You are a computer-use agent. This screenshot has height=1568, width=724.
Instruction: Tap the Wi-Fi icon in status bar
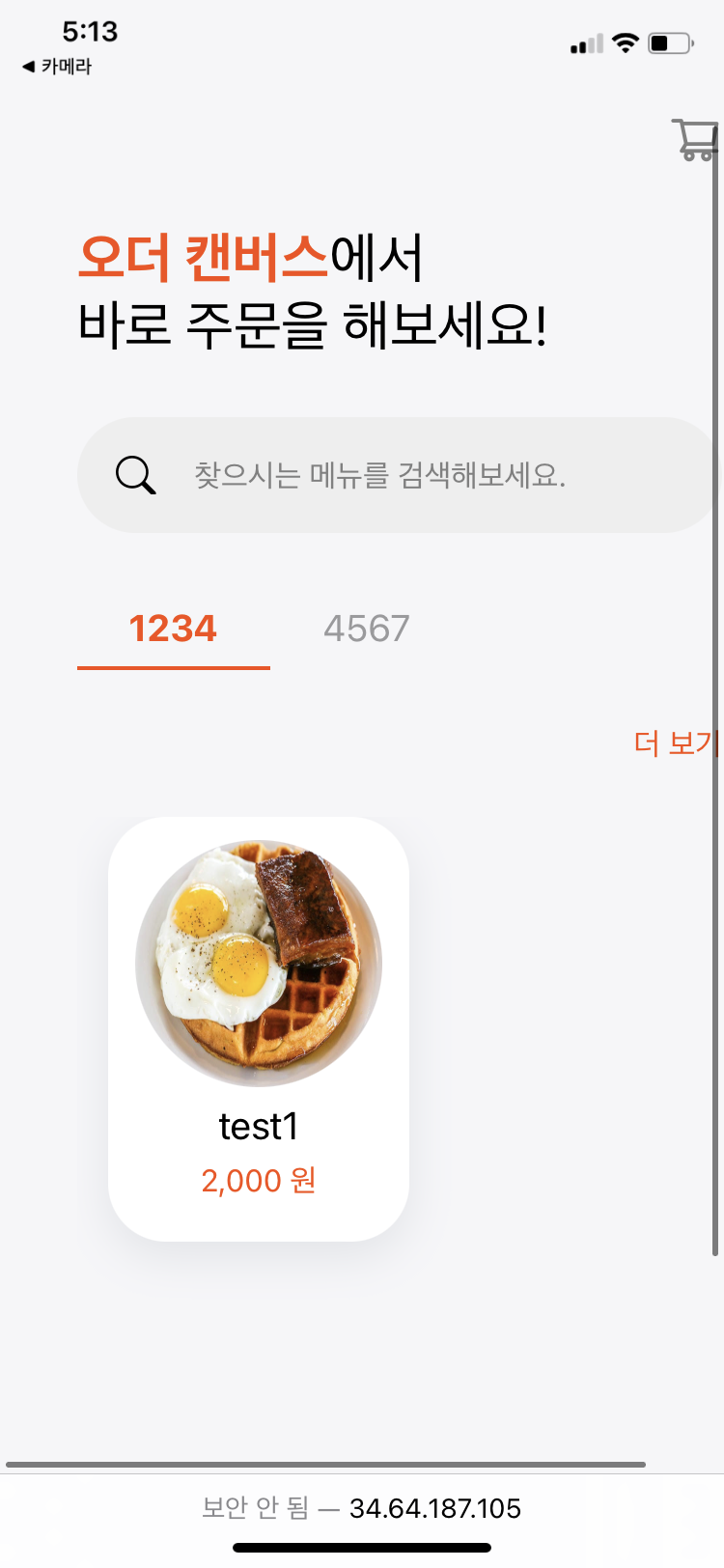pyautogui.click(x=627, y=42)
